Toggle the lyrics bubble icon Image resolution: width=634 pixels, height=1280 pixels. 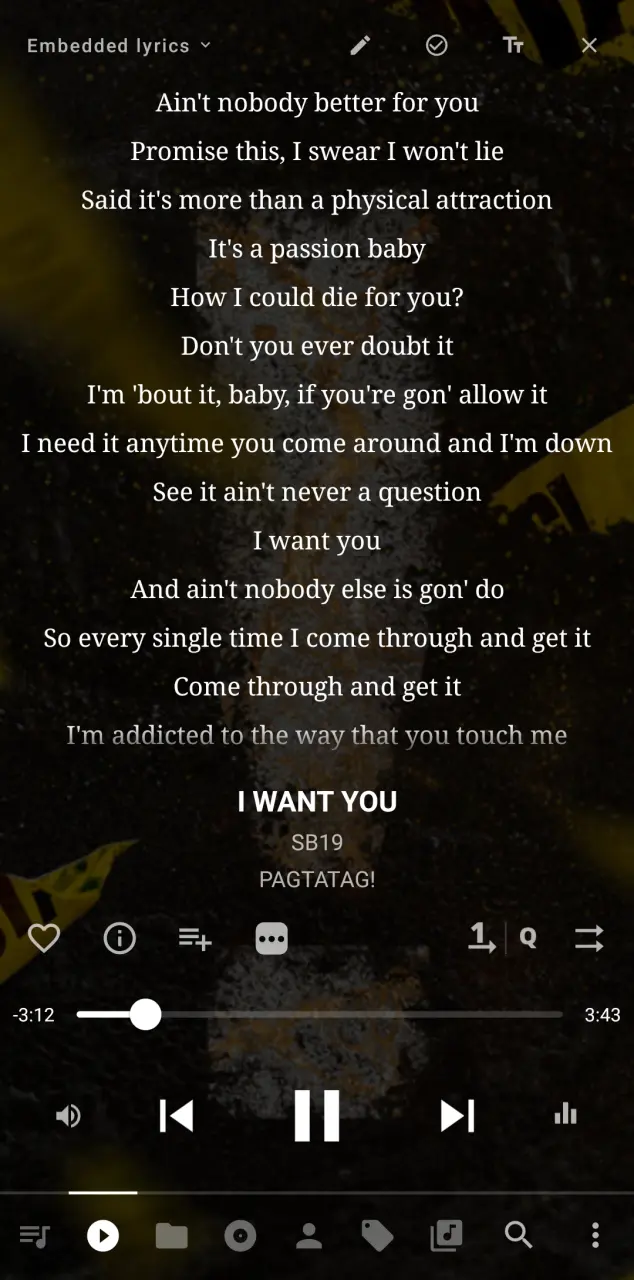[x=272, y=938]
